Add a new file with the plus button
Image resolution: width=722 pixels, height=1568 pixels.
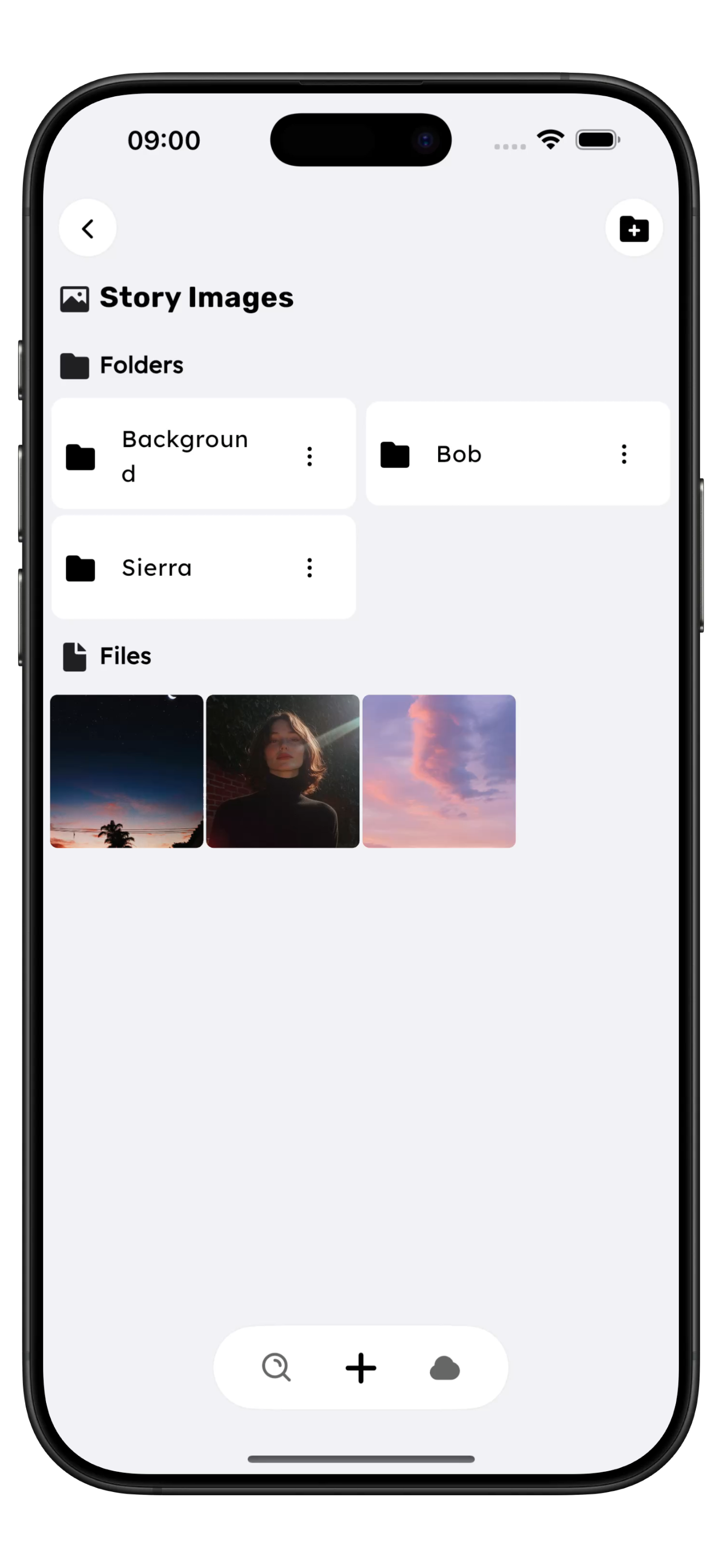360,1367
